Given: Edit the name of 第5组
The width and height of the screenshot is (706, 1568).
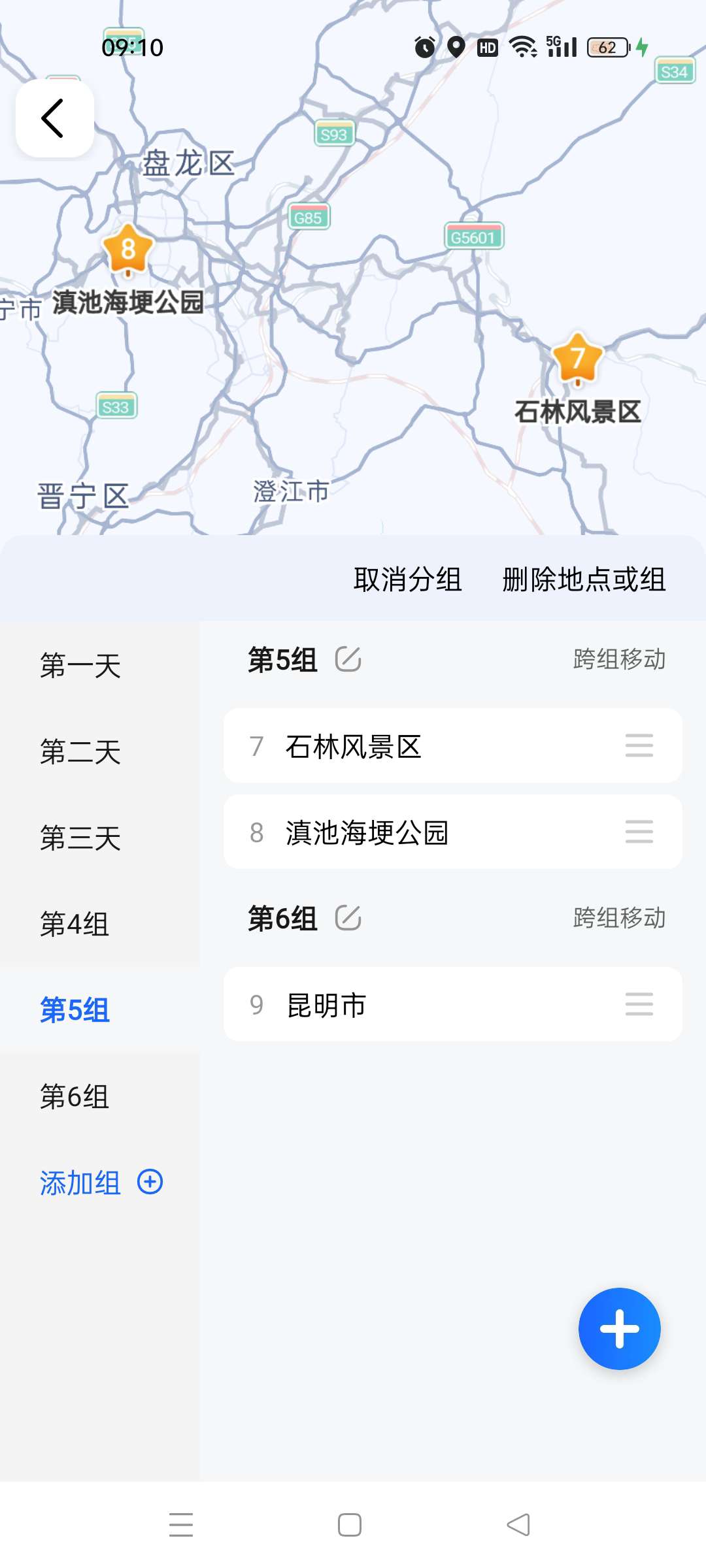Looking at the screenshot, I should [x=348, y=659].
